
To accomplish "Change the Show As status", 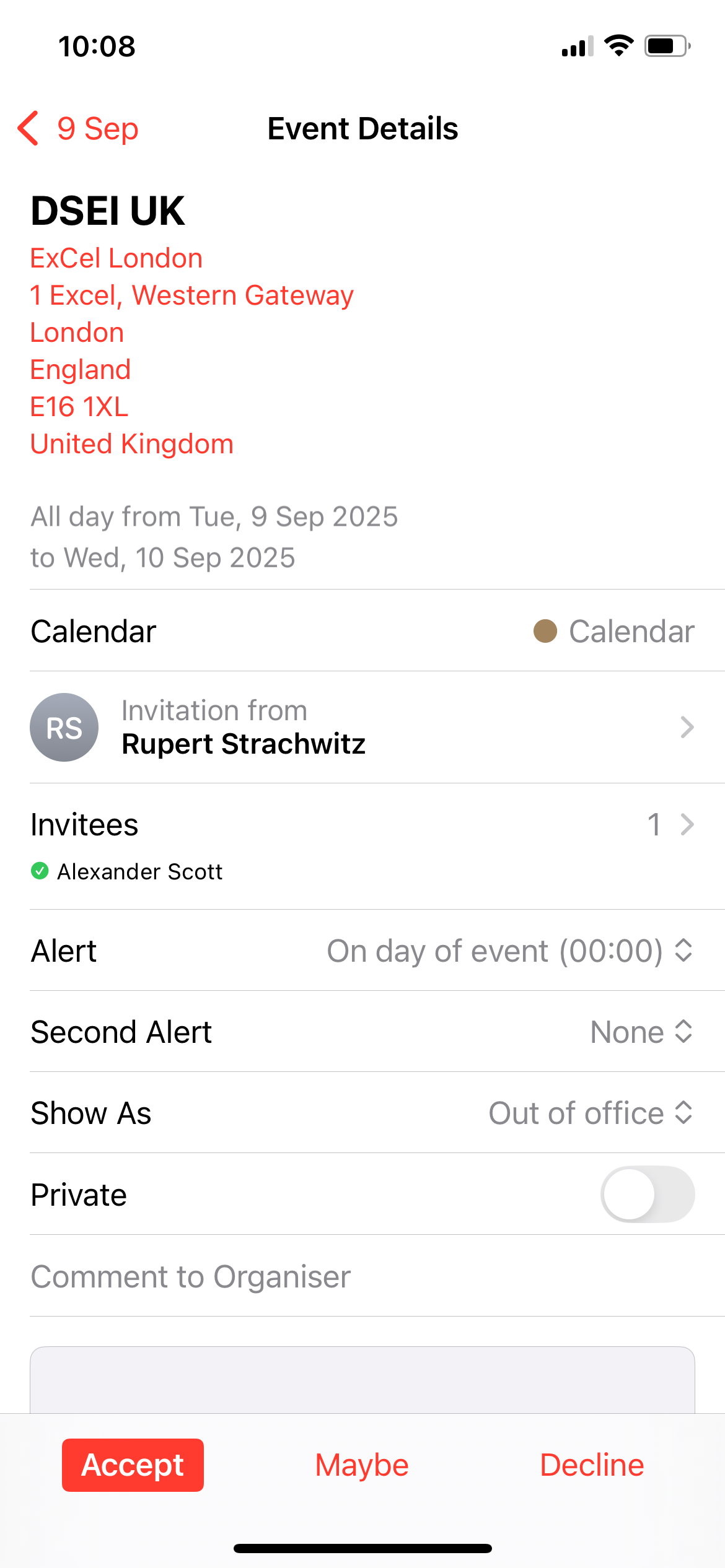I will click(x=590, y=1113).
